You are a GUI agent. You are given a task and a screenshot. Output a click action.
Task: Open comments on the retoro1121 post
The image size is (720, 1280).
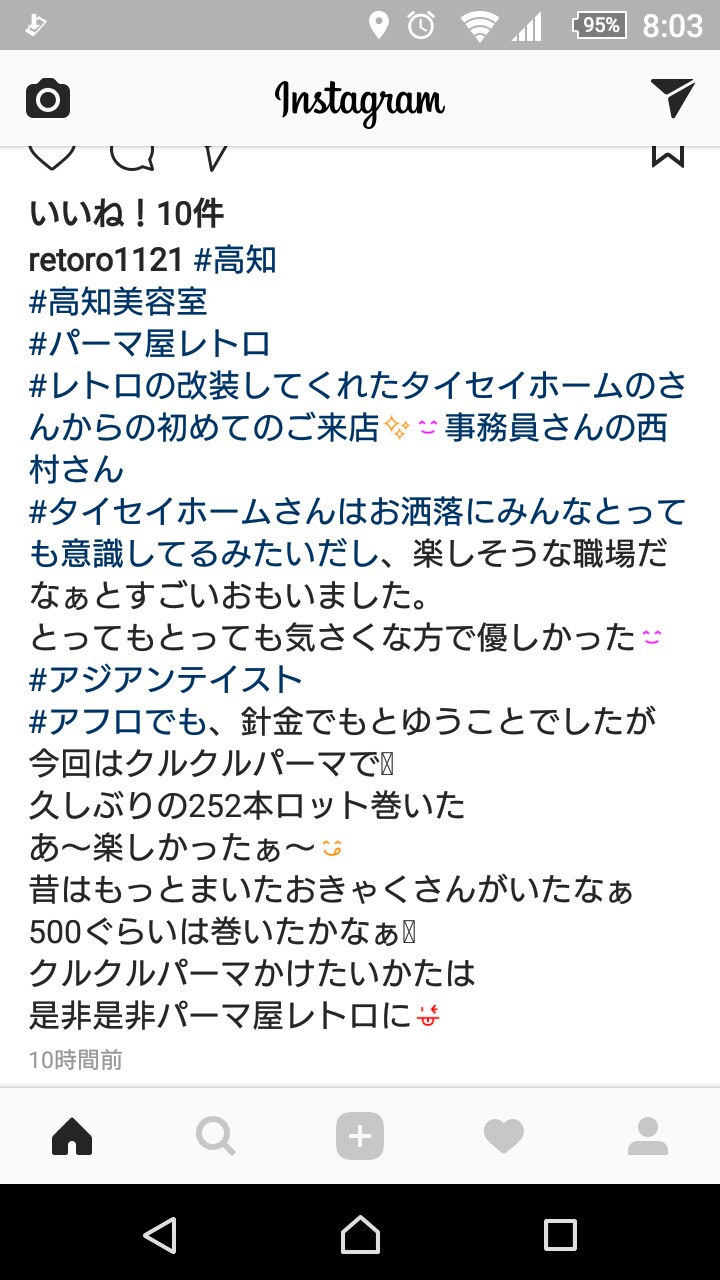[132, 157]
